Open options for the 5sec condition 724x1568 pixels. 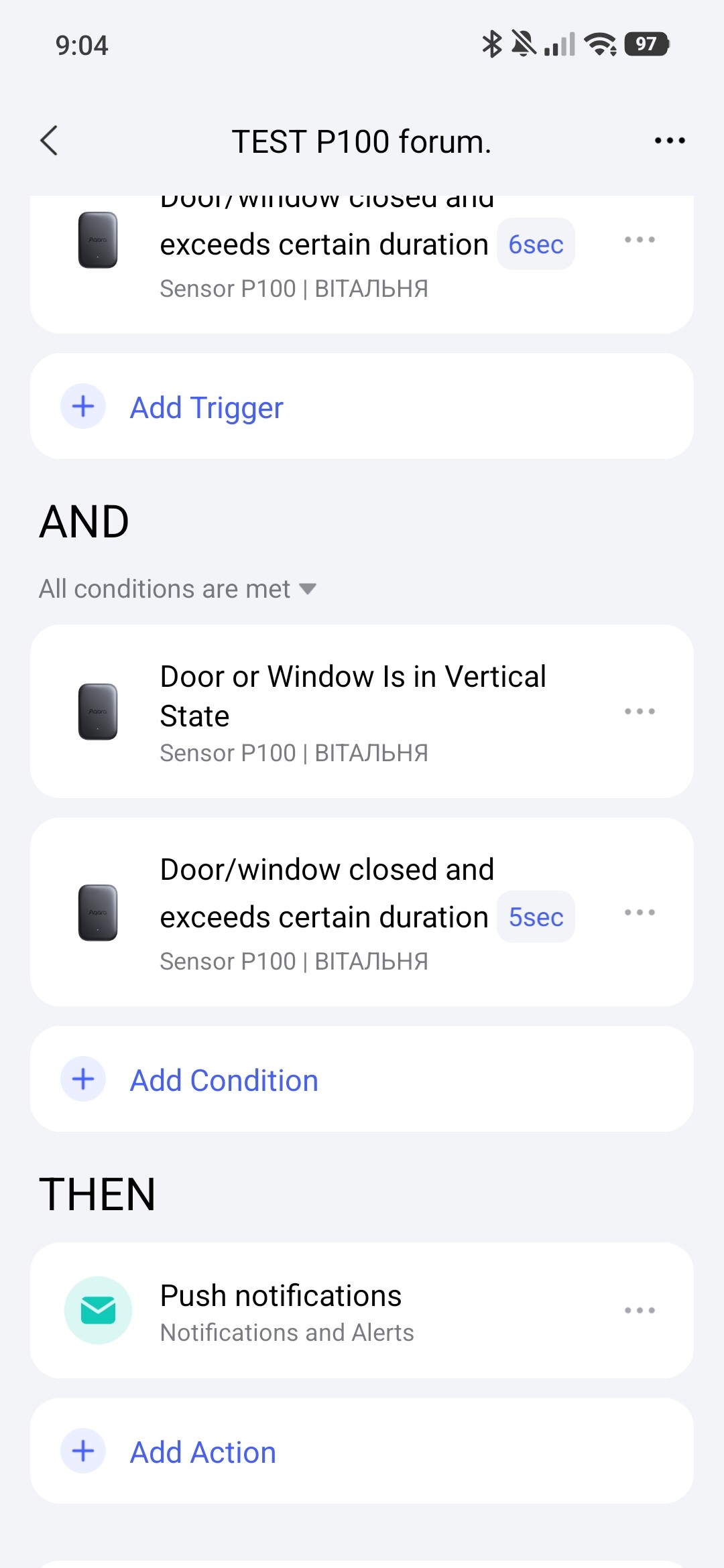pyautogui.click(x=640, y=913)
